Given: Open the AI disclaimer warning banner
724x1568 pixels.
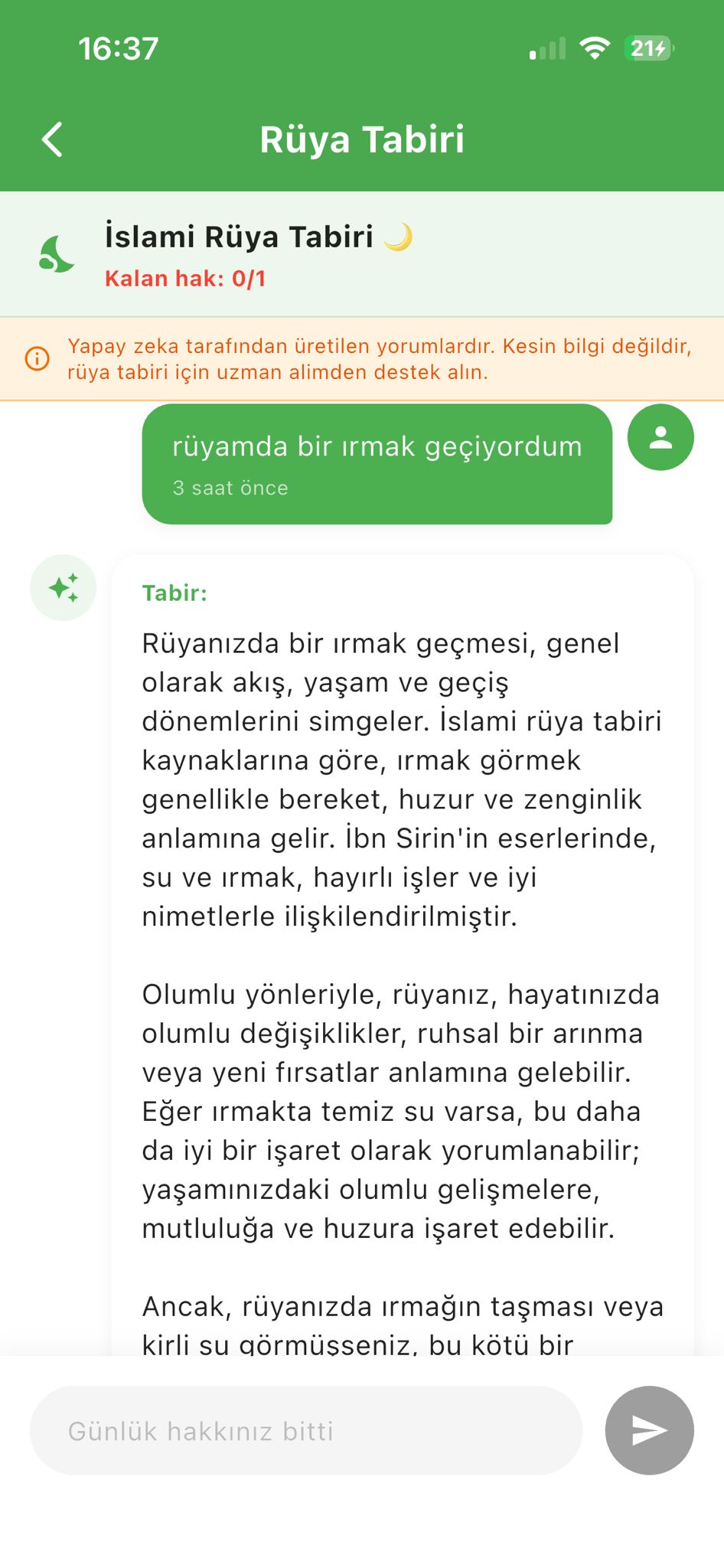Looking at the screenshot, I should [362, 358].
